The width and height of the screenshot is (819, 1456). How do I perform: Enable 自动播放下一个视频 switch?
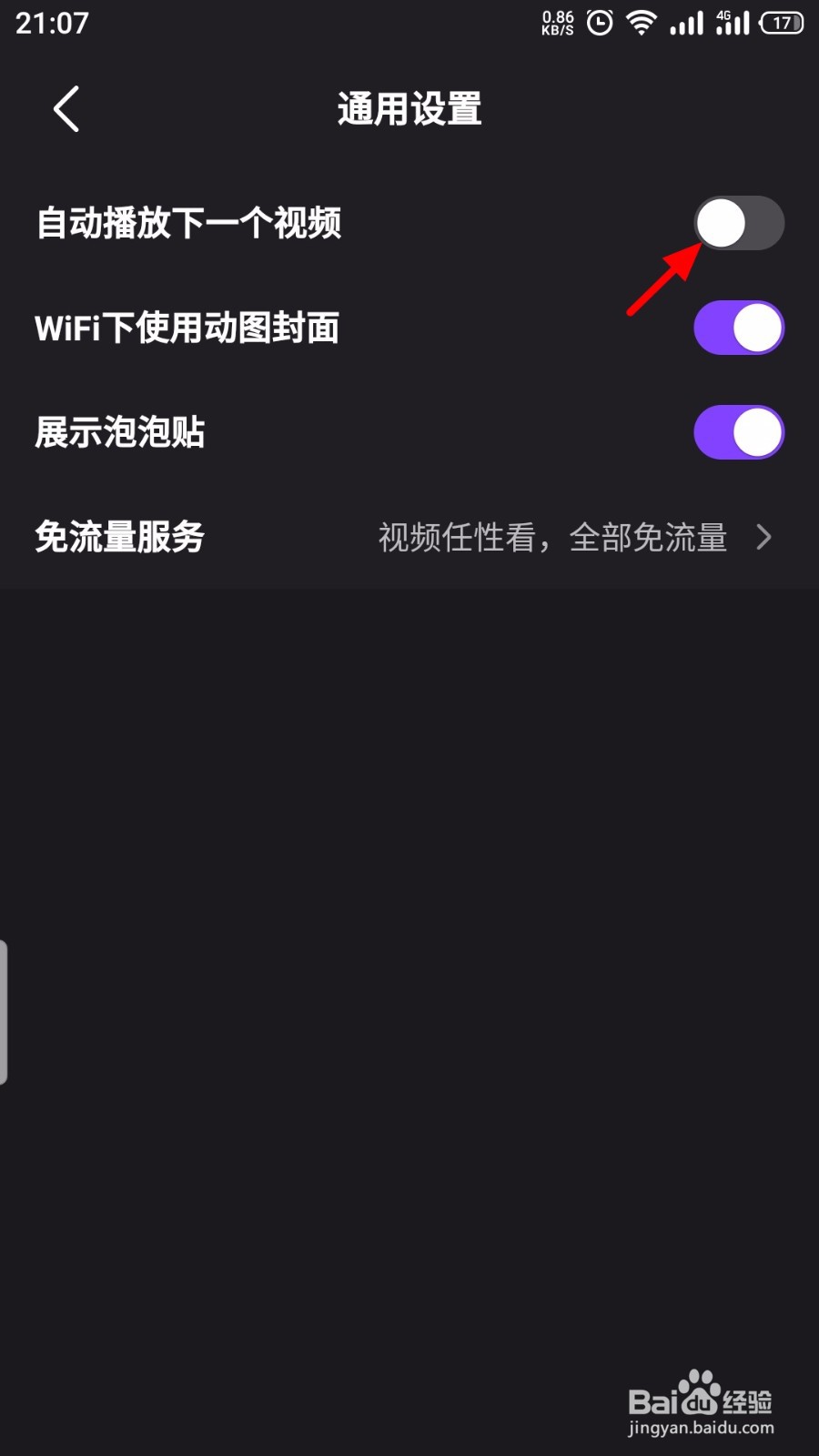738,223
